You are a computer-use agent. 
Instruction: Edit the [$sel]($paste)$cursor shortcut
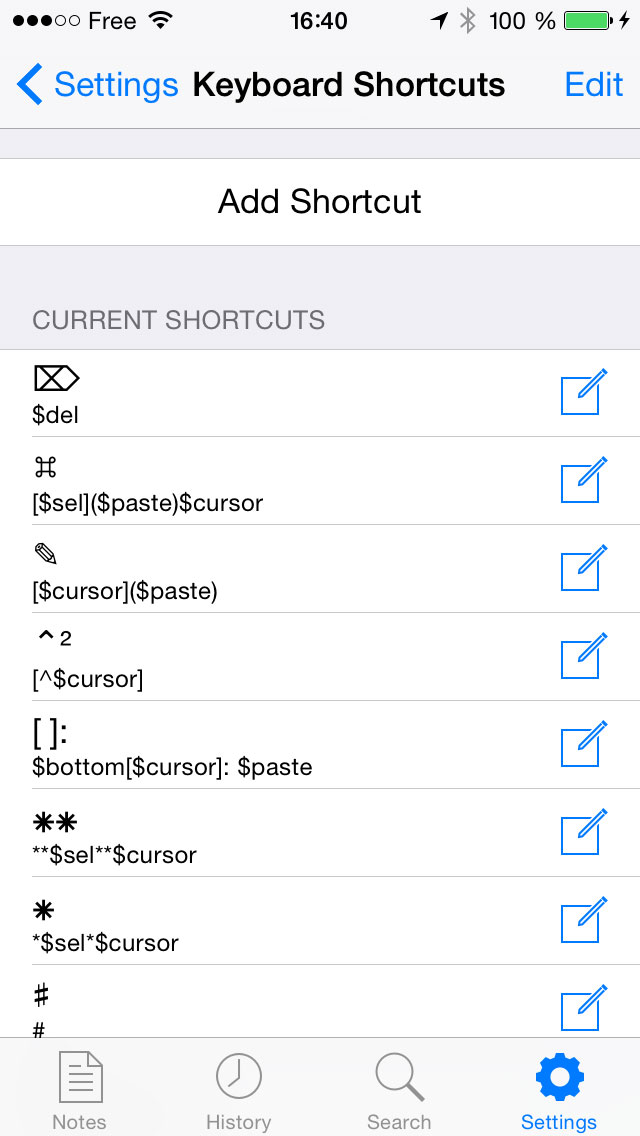point(583,481)
